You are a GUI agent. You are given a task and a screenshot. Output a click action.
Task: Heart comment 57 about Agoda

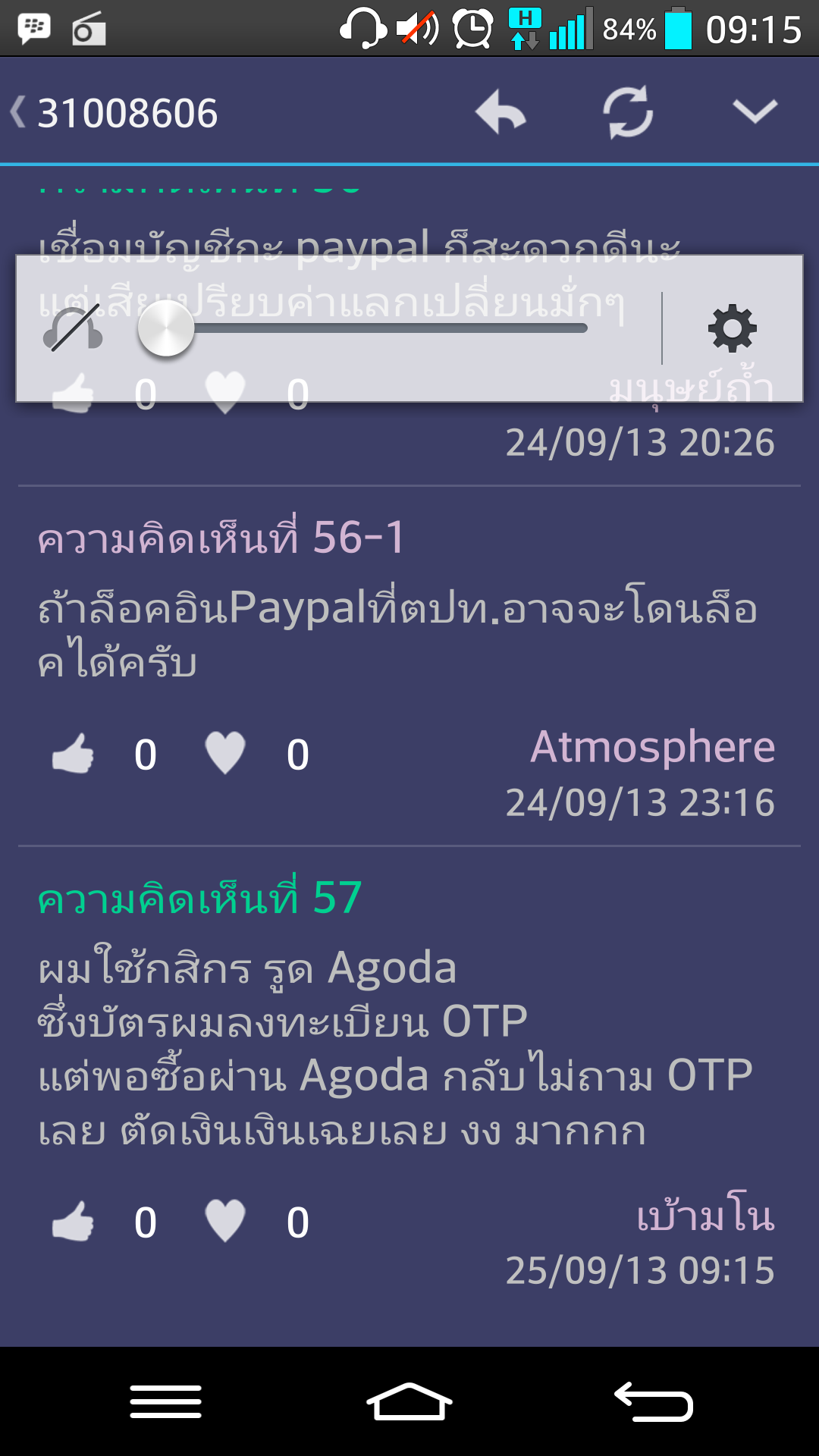click(225, 1222)
